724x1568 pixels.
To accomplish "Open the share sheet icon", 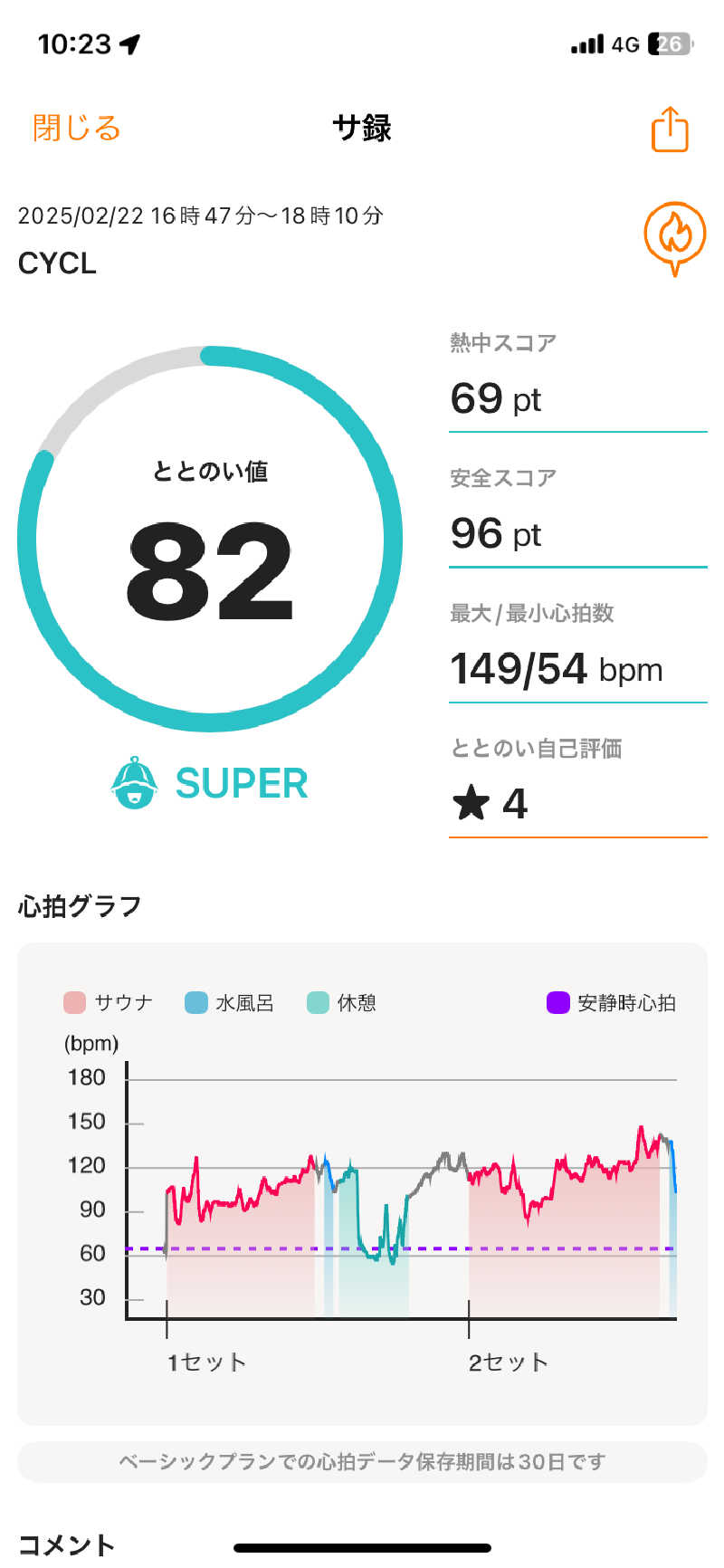I will click(x=670, y=129).
